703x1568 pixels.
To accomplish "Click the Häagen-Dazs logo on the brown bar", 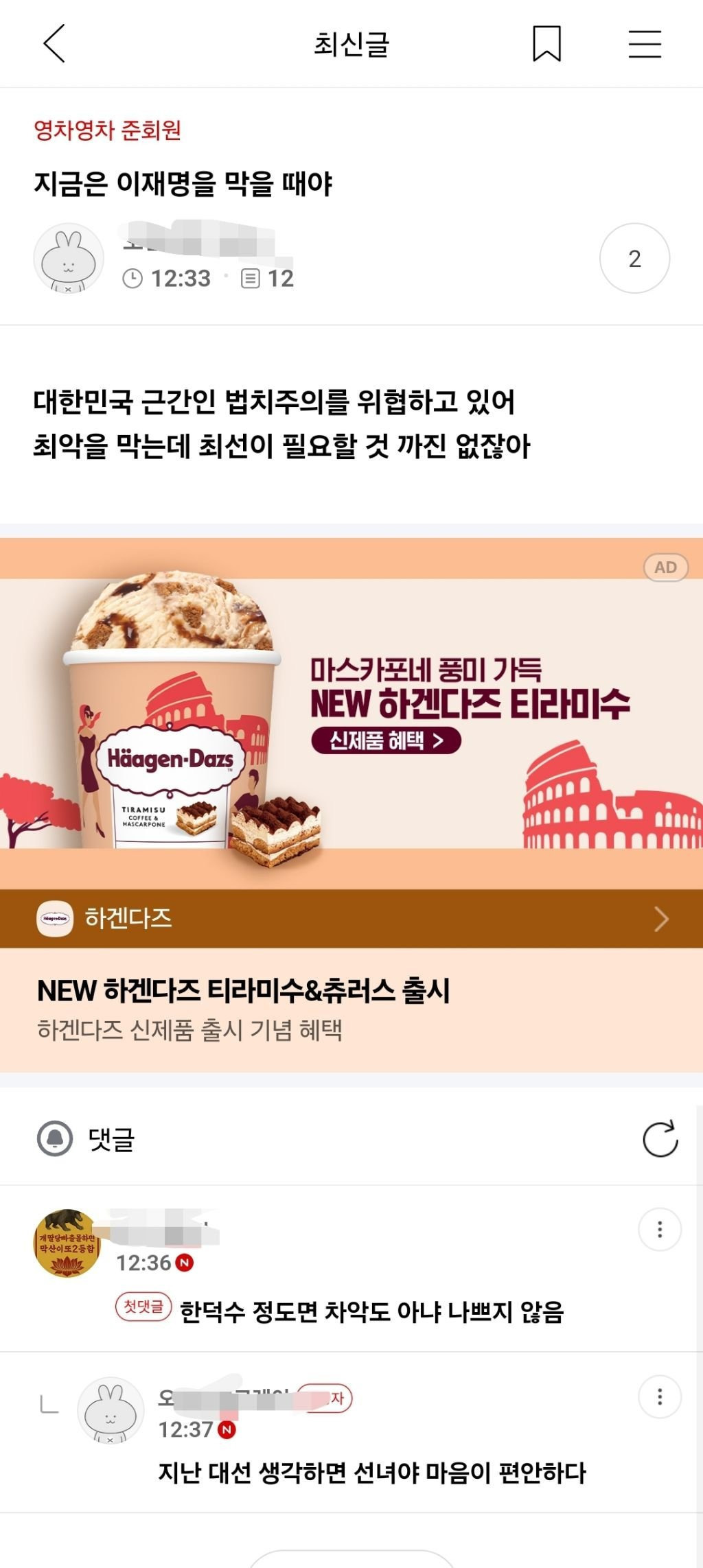I will coord(58,920).
